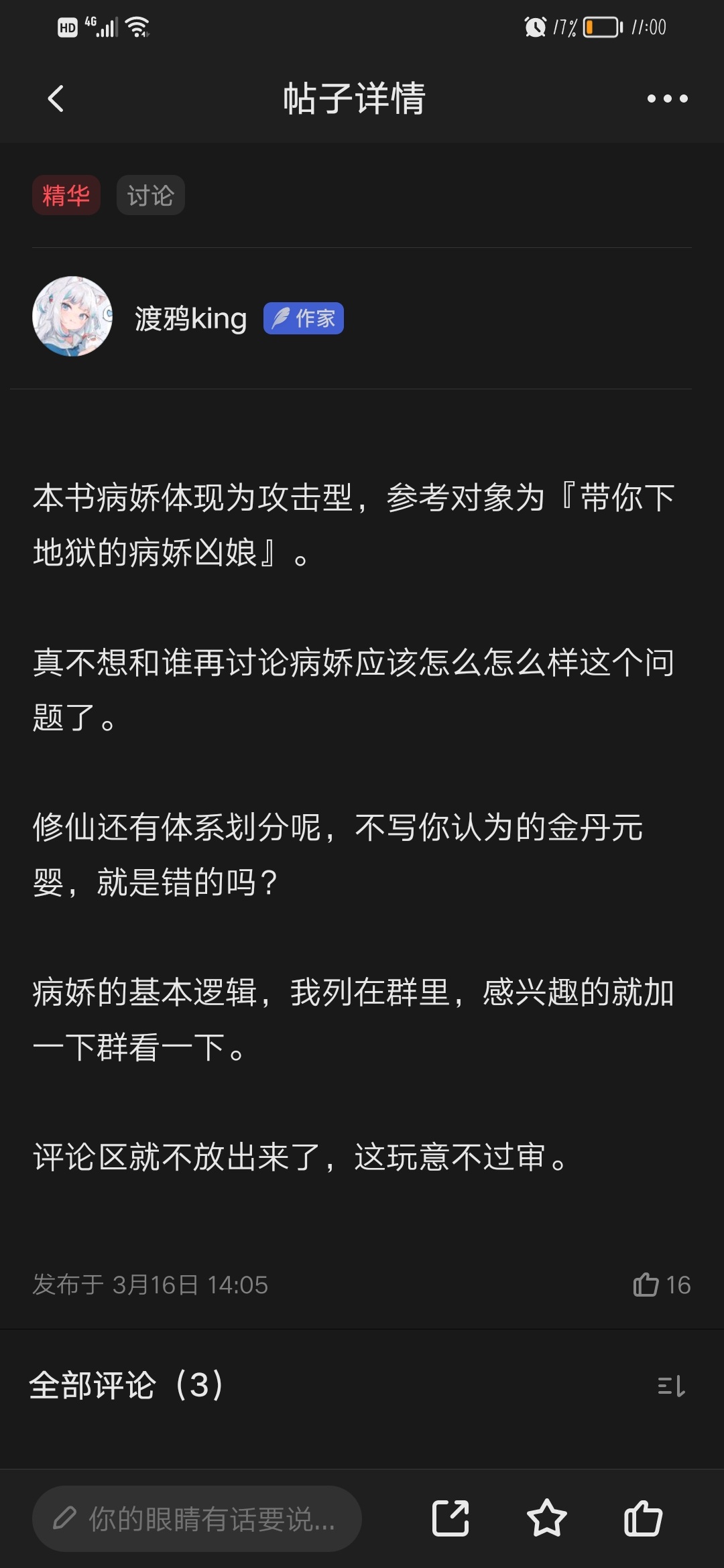Open the three-dot overflow menu
724x1568 pixels.
667,99
